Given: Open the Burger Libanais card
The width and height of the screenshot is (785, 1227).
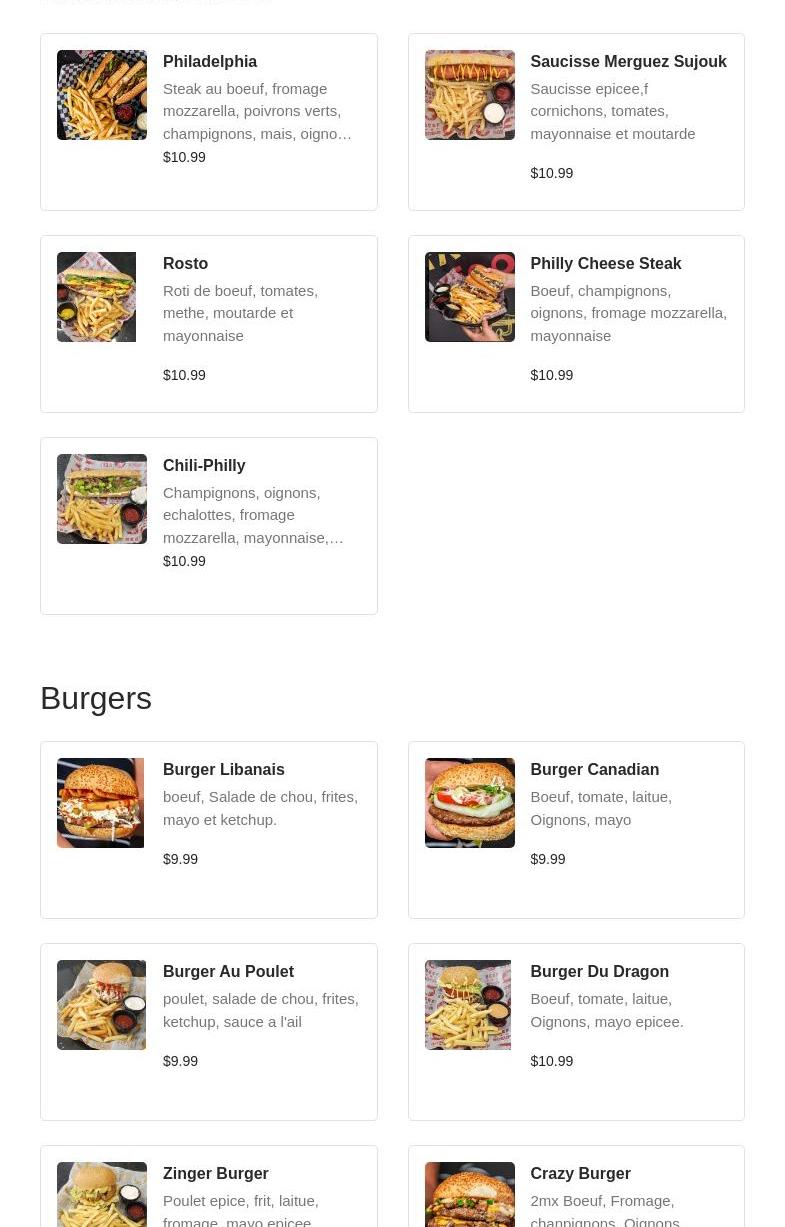Looking at the screenshot, I should tap(209, 830).
